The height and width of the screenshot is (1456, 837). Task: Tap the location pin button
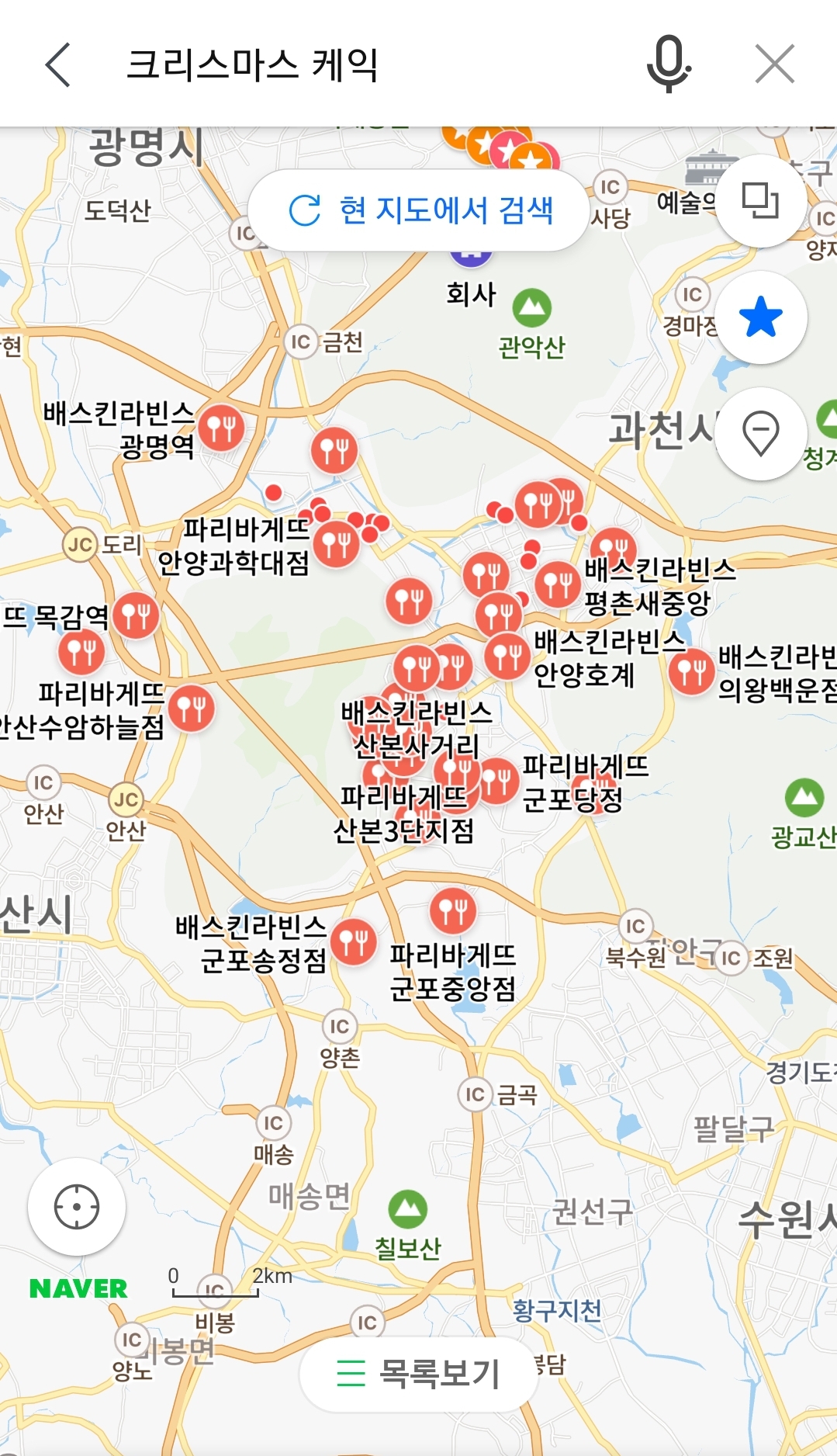(x=760, y=433)
